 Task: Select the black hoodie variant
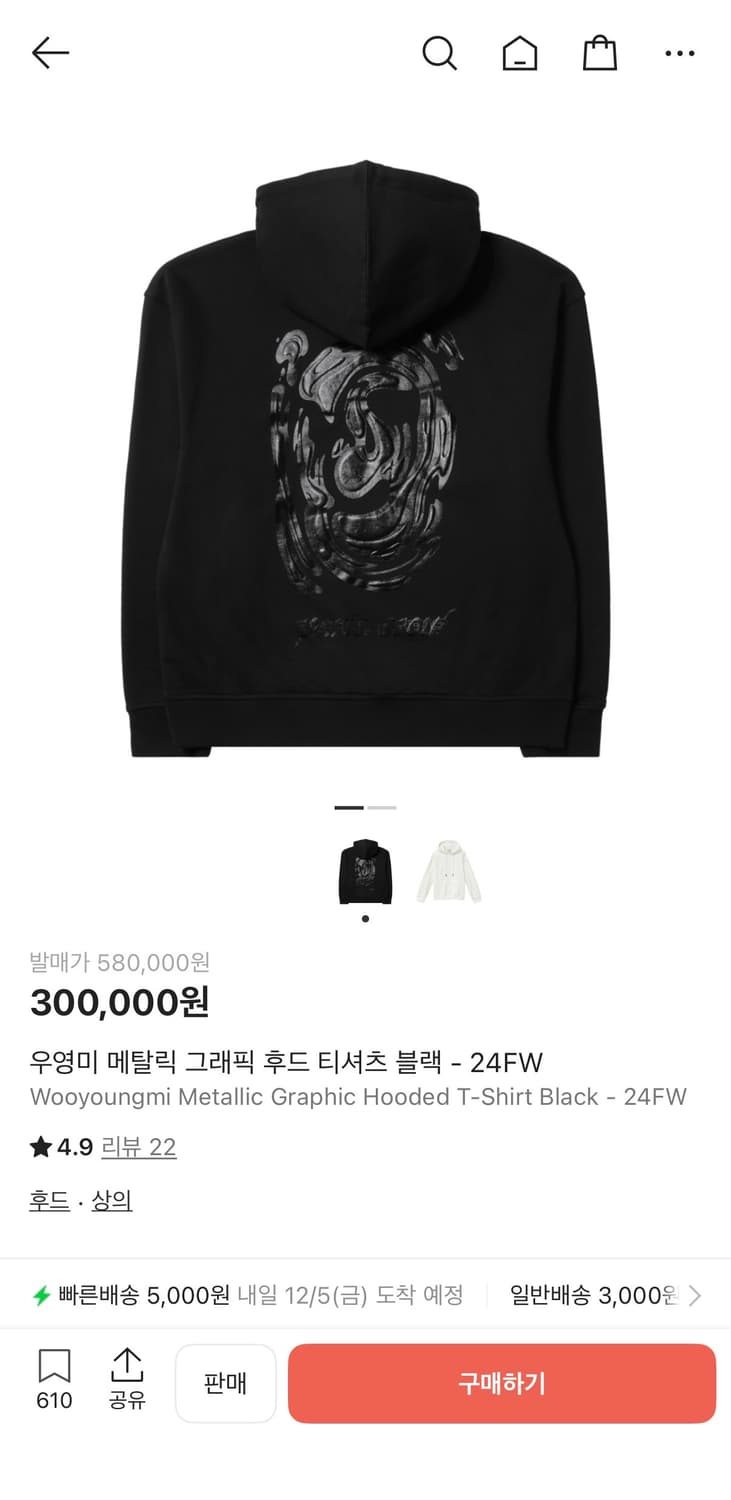pos(365,870)
